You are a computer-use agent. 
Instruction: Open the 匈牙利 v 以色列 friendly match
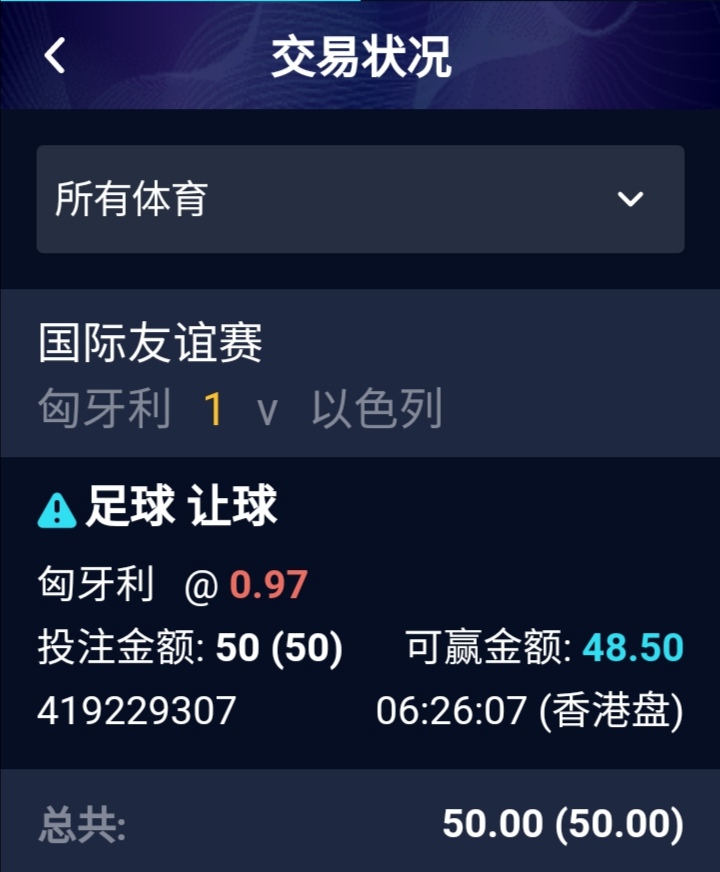[x=240, y=408]
